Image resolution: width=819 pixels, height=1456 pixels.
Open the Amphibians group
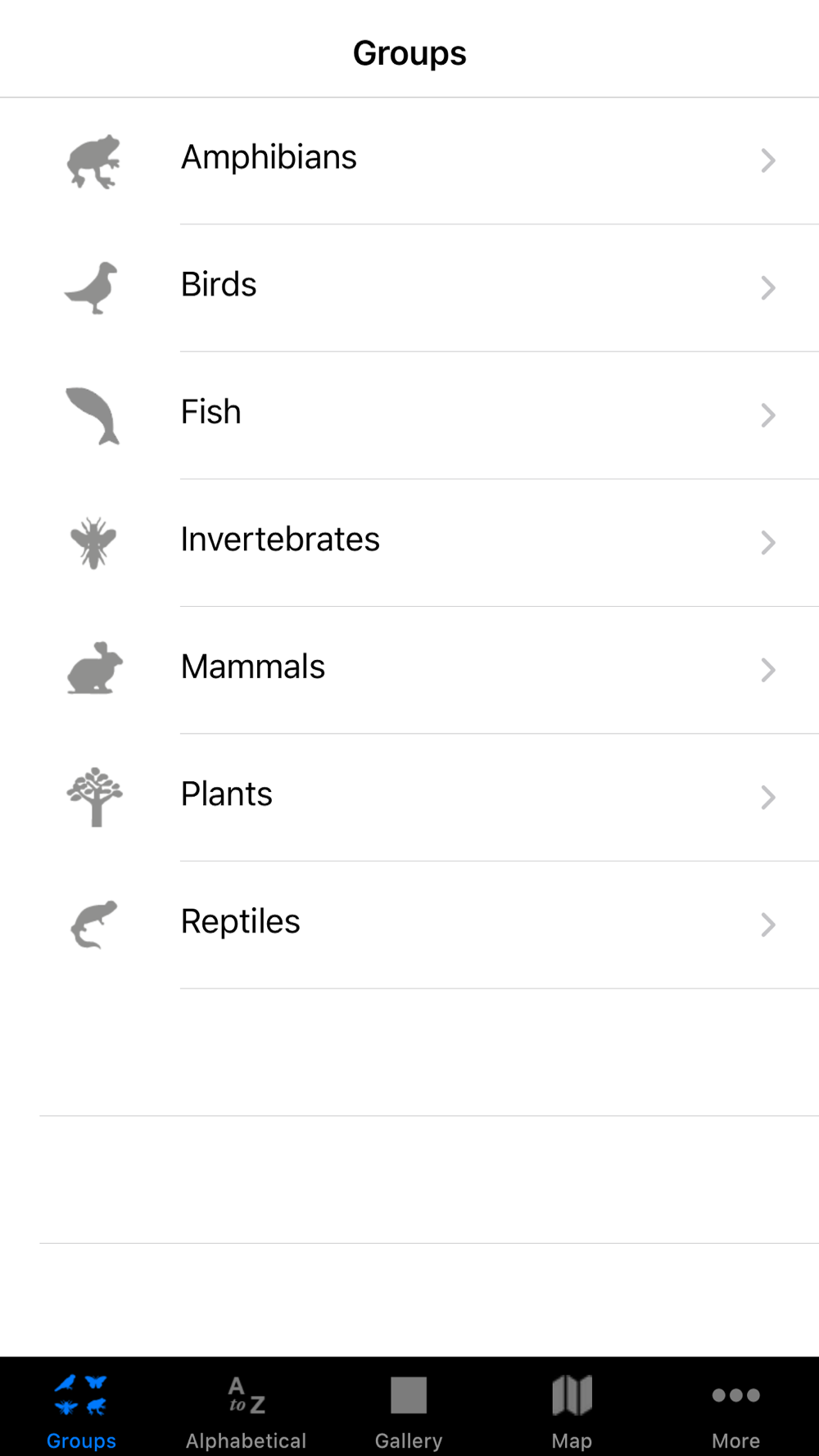(x=409, y=161)
